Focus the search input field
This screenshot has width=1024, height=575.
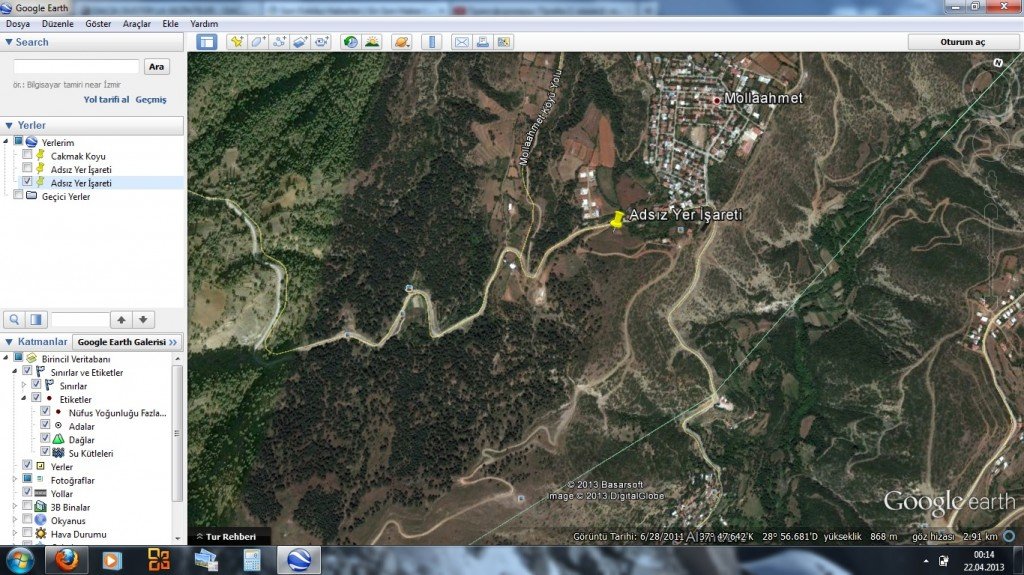(x=75, y=67)
